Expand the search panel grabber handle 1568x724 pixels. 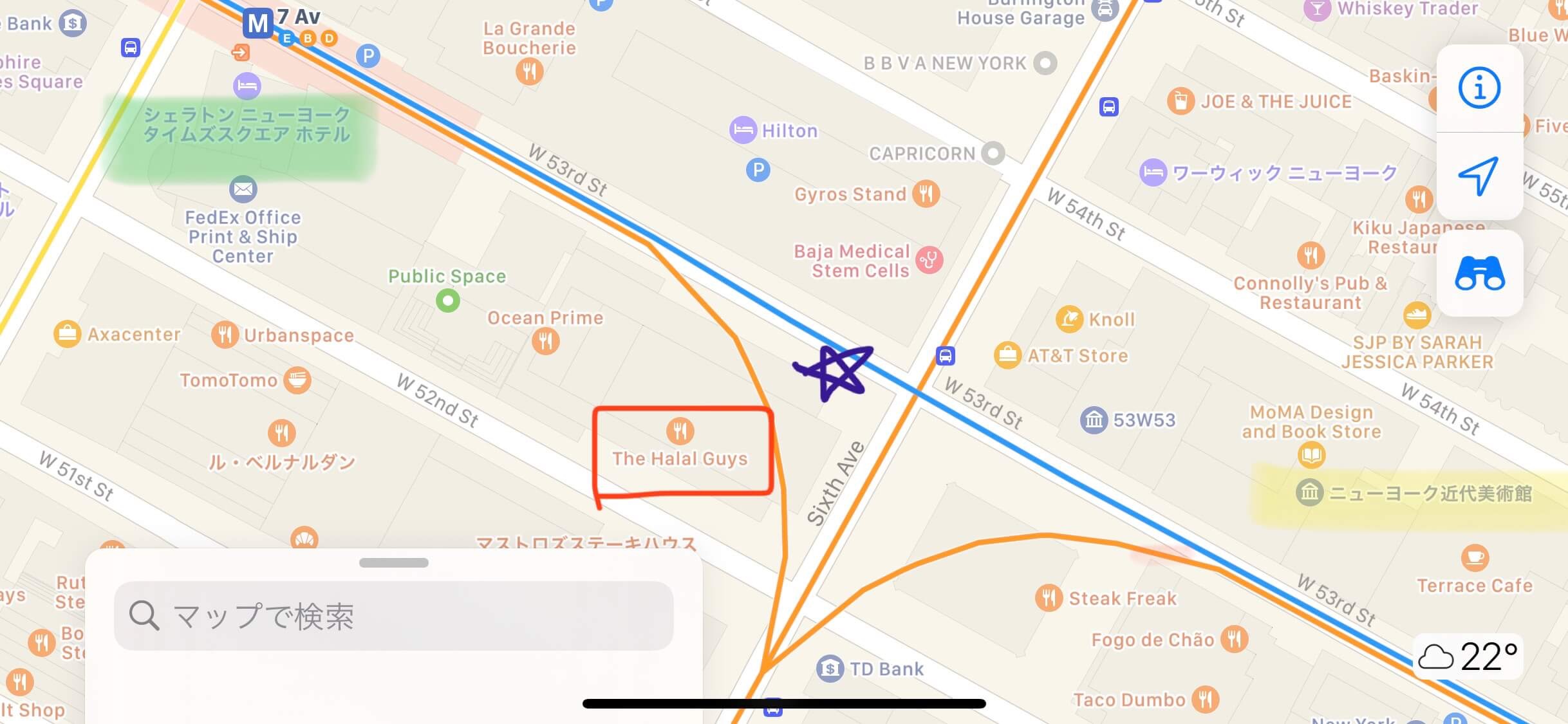coord(394,563)
